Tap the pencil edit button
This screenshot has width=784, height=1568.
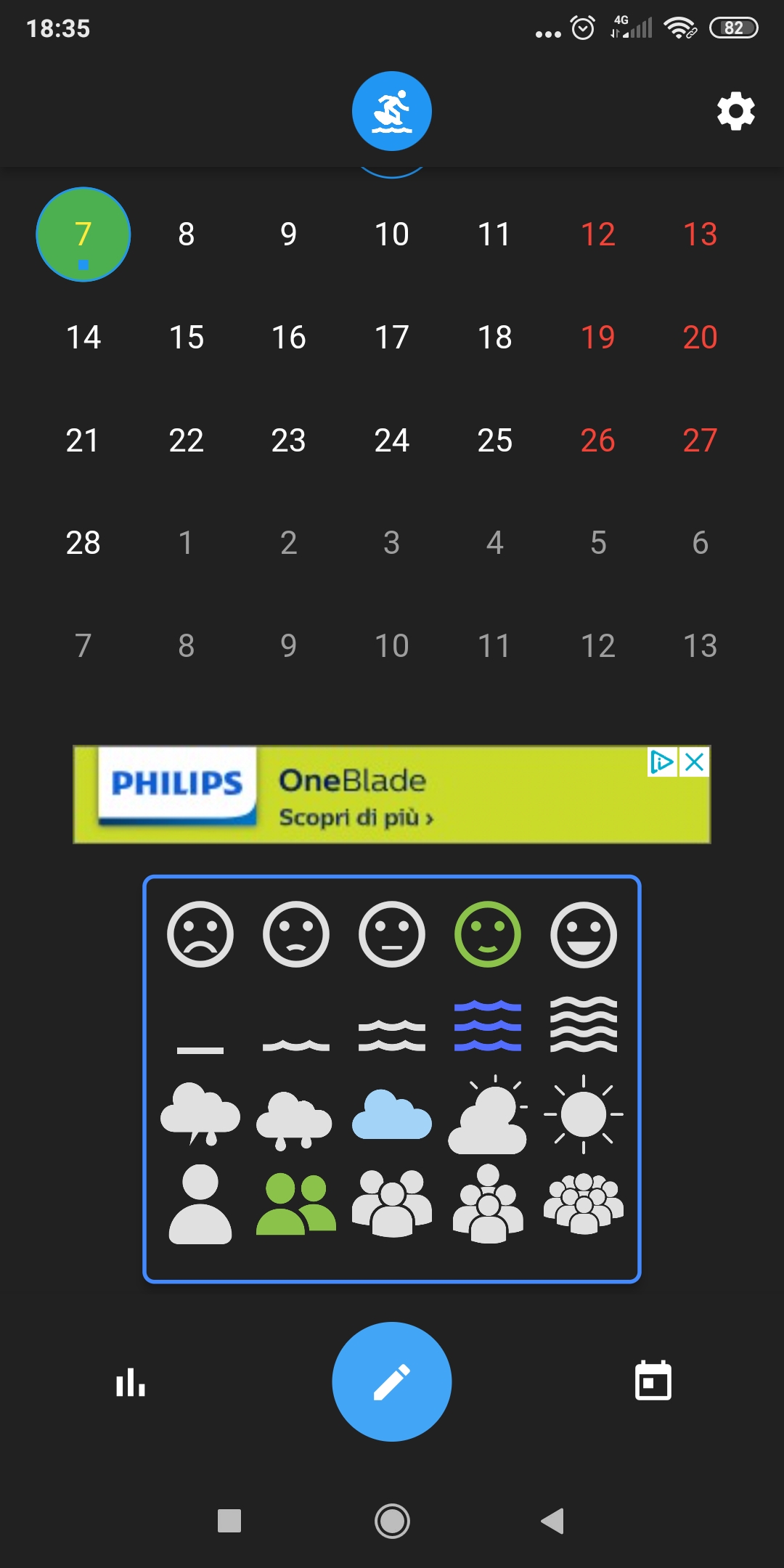point(392,1381)
